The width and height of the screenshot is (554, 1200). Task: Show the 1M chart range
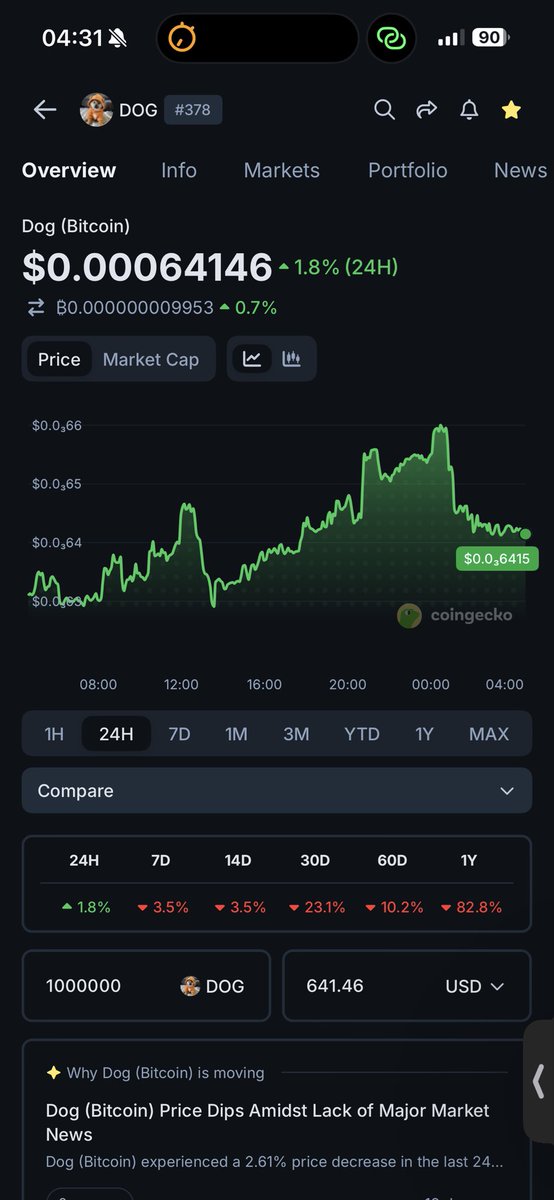pyautogui.click(x=236, y=734)
